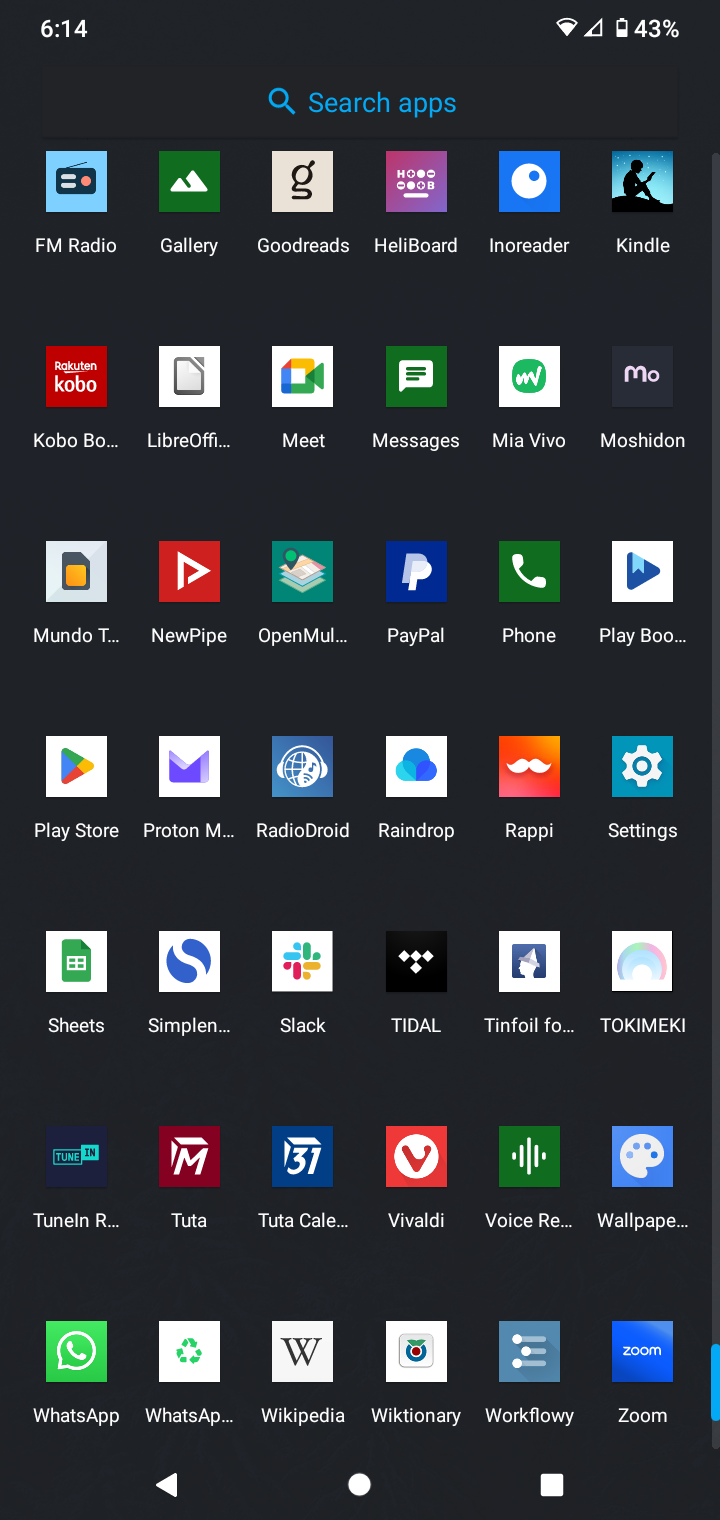Viewport: 720px width, 1520px height.
Task: Open the FM Radio app
Action: pos(76,182)
